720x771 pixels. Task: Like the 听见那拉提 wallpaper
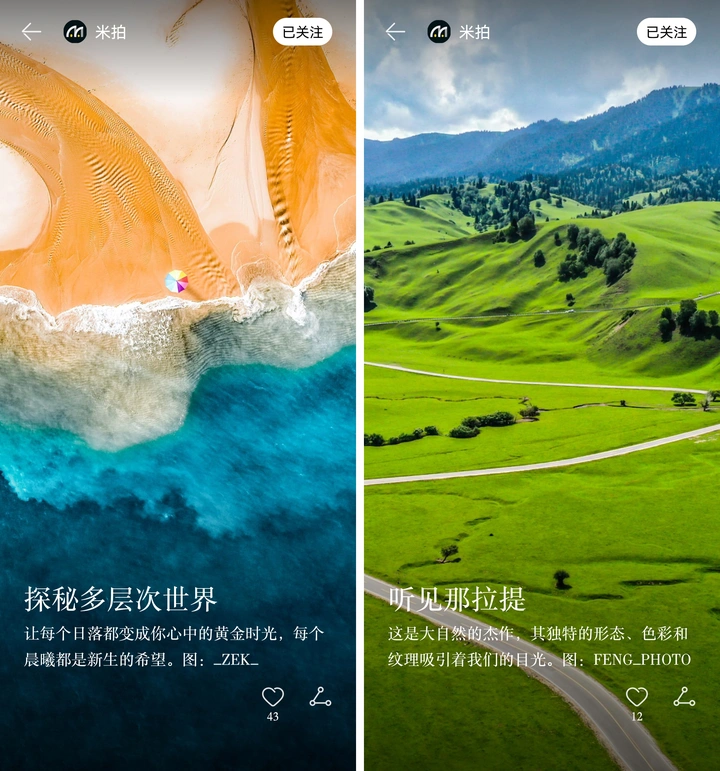[x=637, y=697]
